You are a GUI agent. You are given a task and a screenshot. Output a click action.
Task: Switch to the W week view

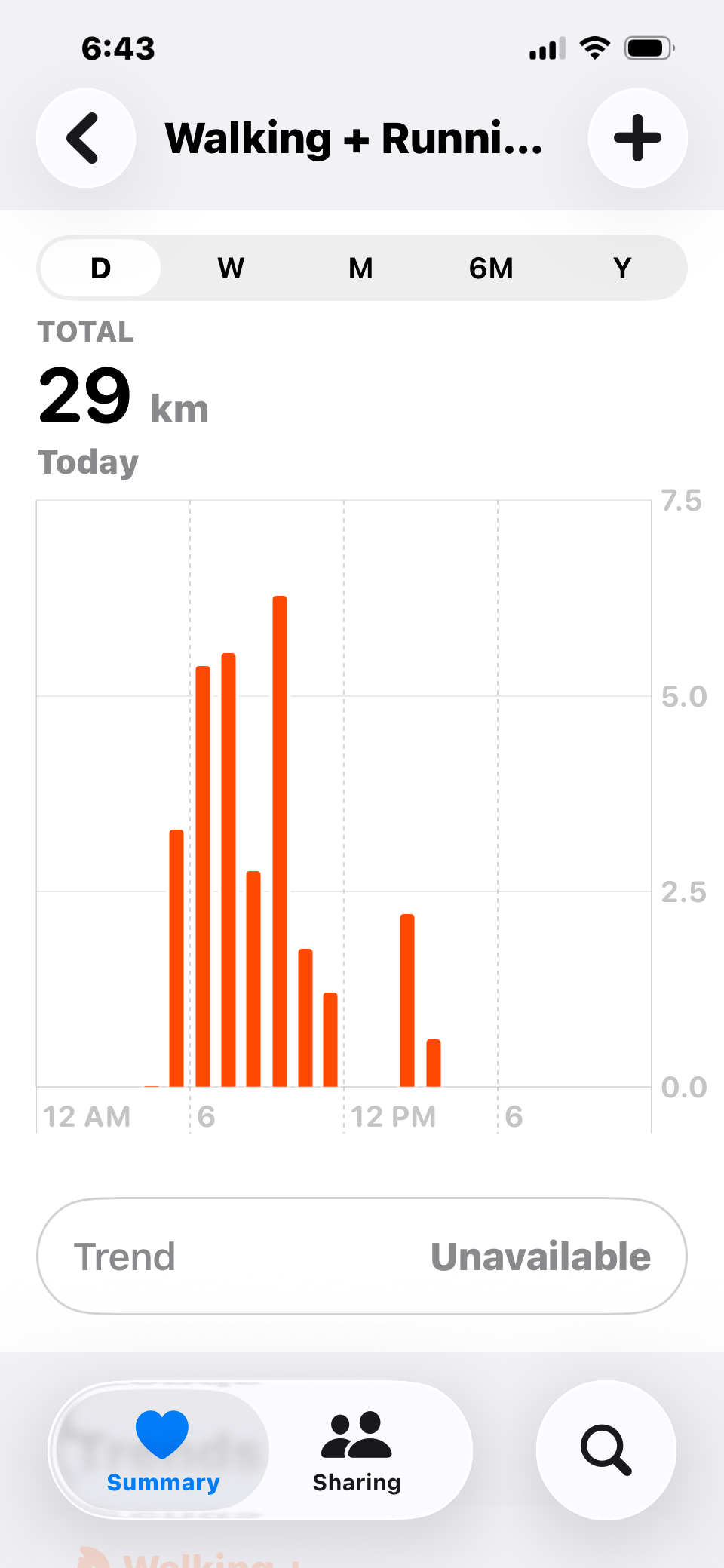(x=231, y=268)
